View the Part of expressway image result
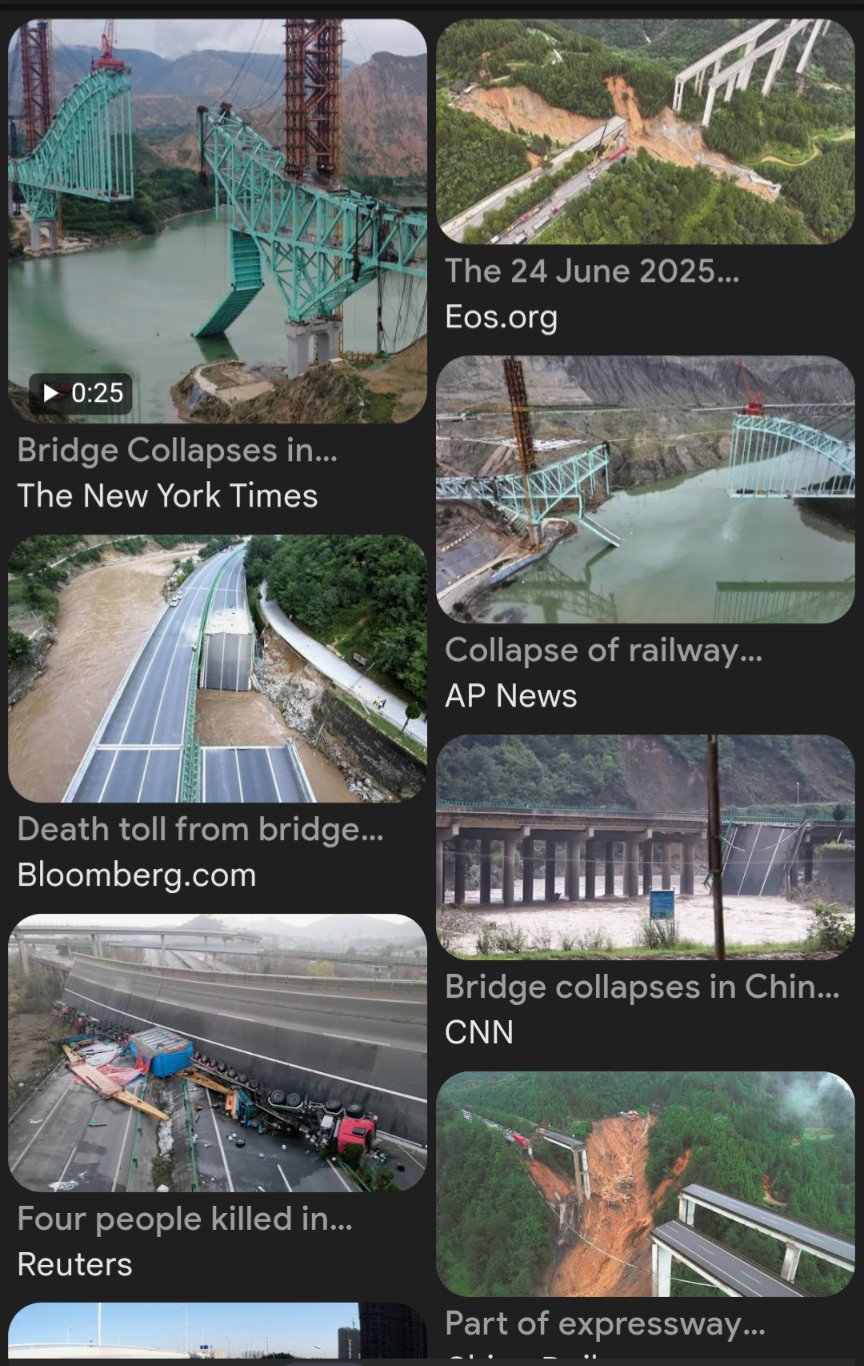 [x=645, y=1184]
